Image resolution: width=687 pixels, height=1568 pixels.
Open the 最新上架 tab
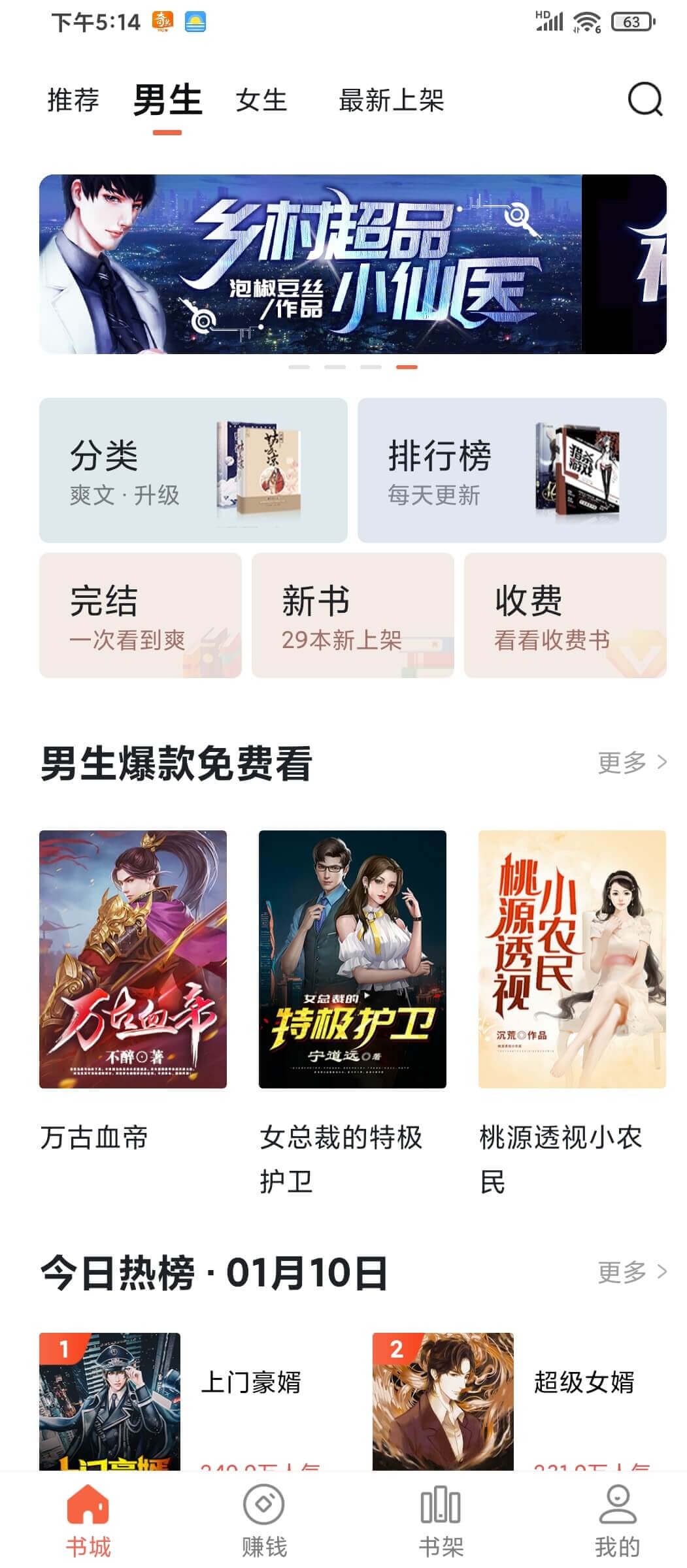click(391, 101)
